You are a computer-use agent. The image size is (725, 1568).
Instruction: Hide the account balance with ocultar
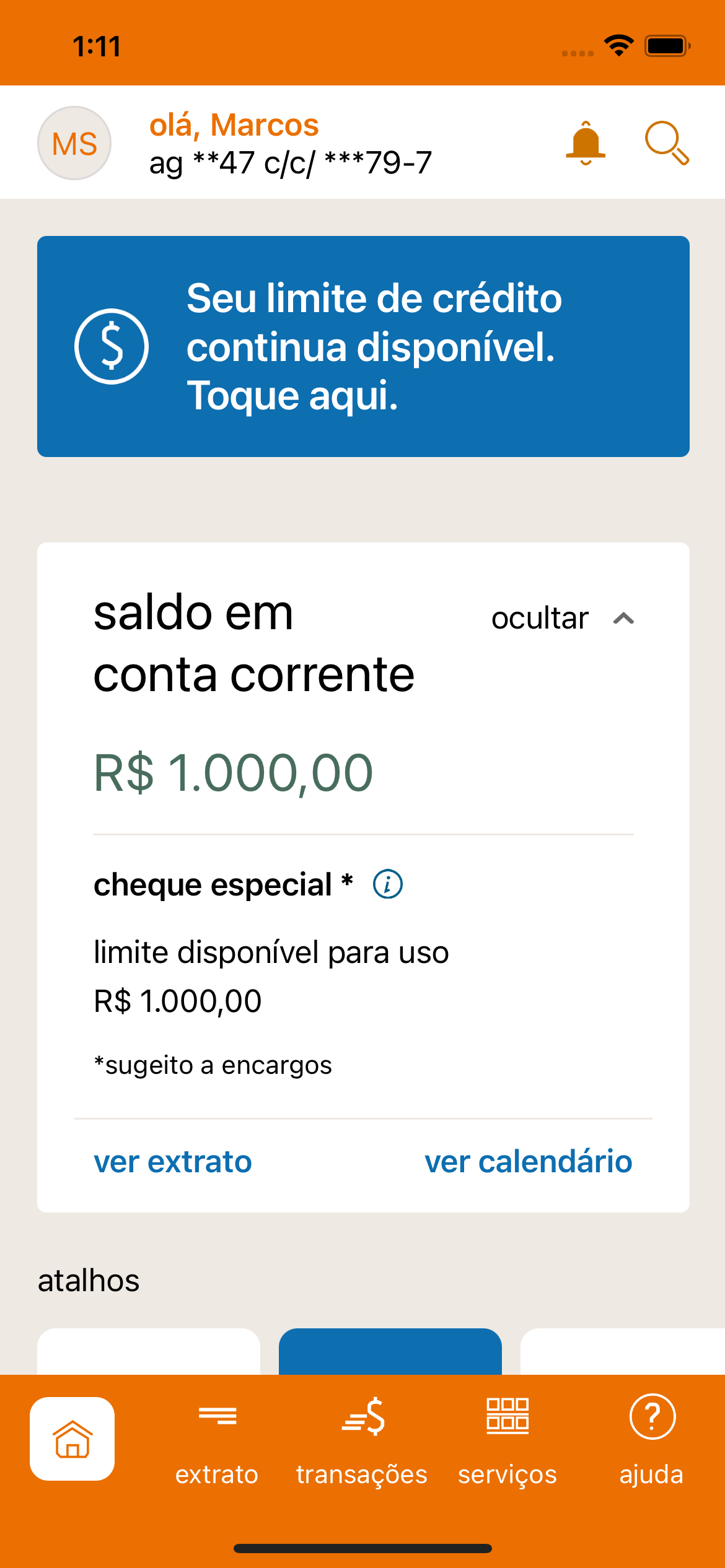coord(561,618)
